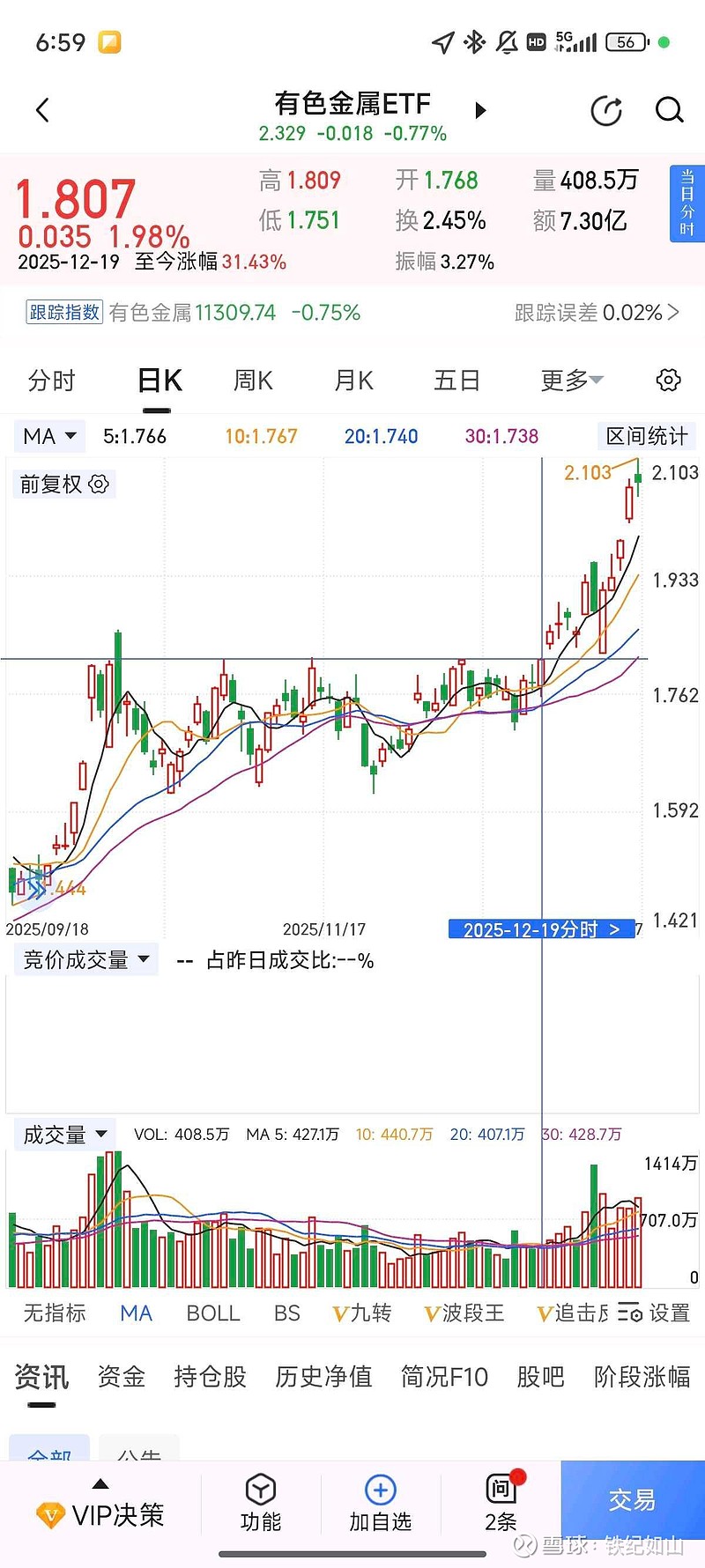Tap the refresh icon
The width and height of the screenshot is (705, 1568).
(606, 109)
